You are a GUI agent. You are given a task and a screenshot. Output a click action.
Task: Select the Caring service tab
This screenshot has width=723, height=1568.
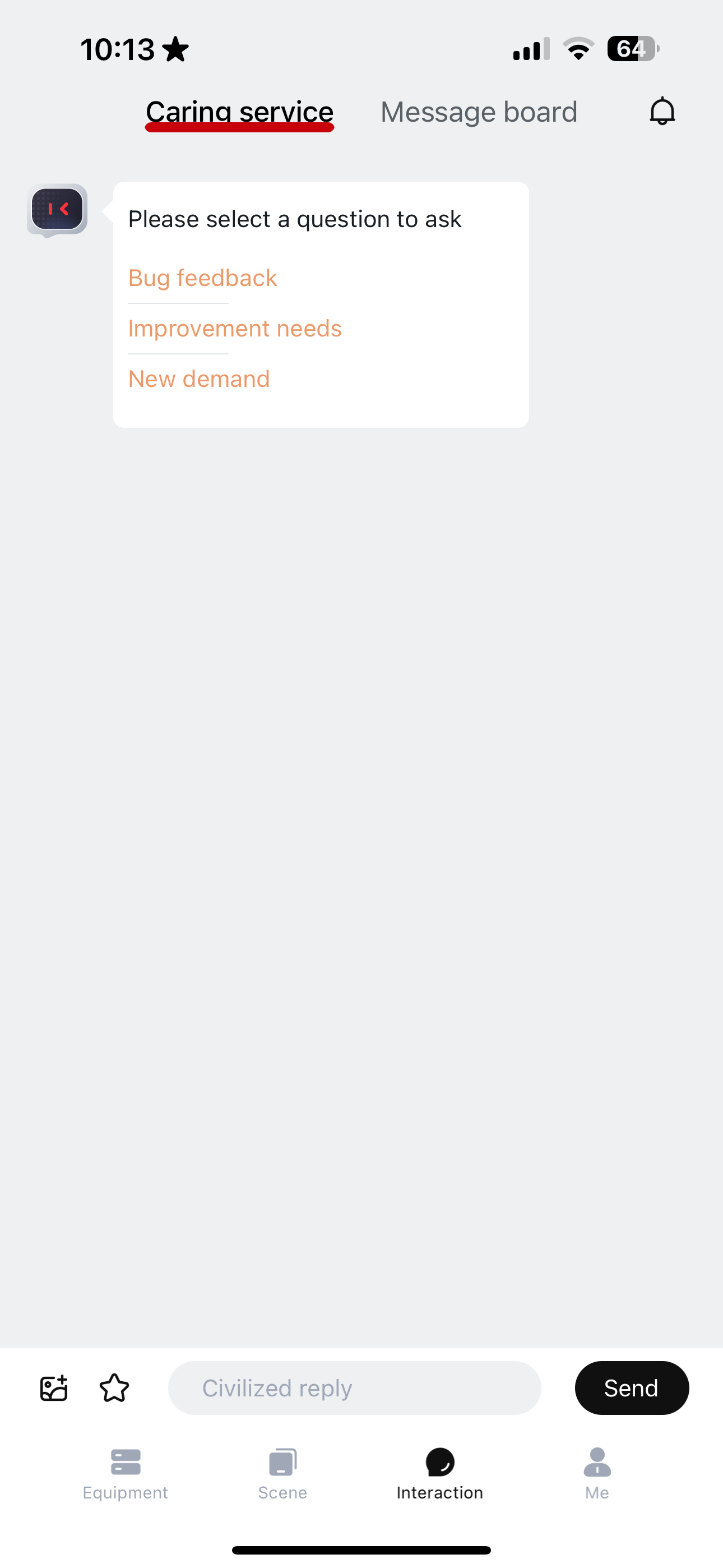(239, 112)
